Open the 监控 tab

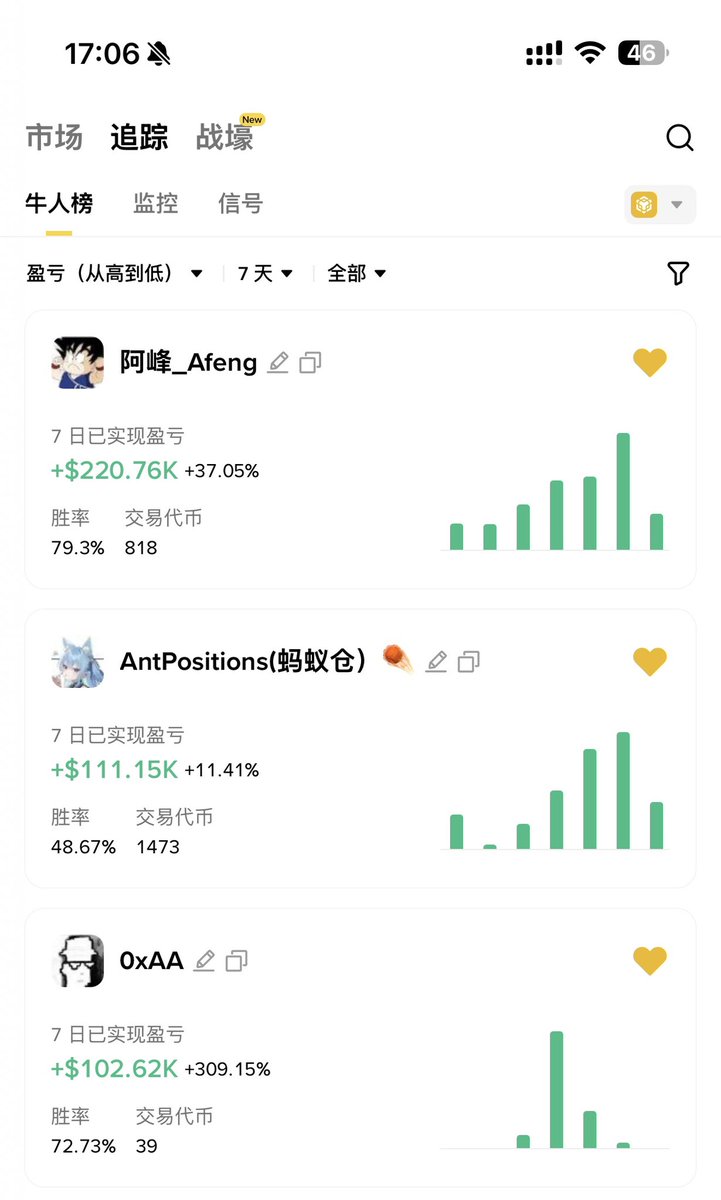pyautogui.click(x=156, y=204)
